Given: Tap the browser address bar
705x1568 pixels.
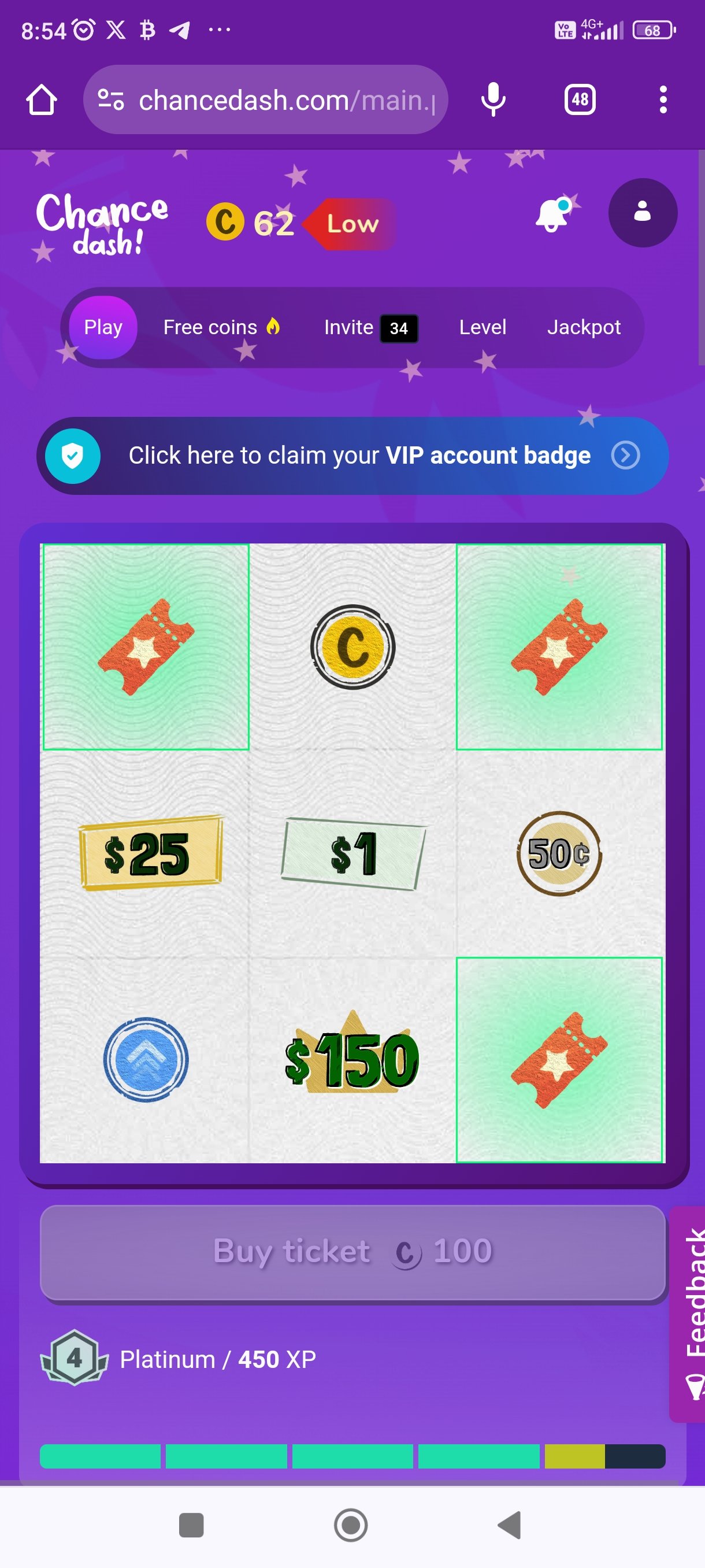Looking at the screenshot, I should point(266,99).
